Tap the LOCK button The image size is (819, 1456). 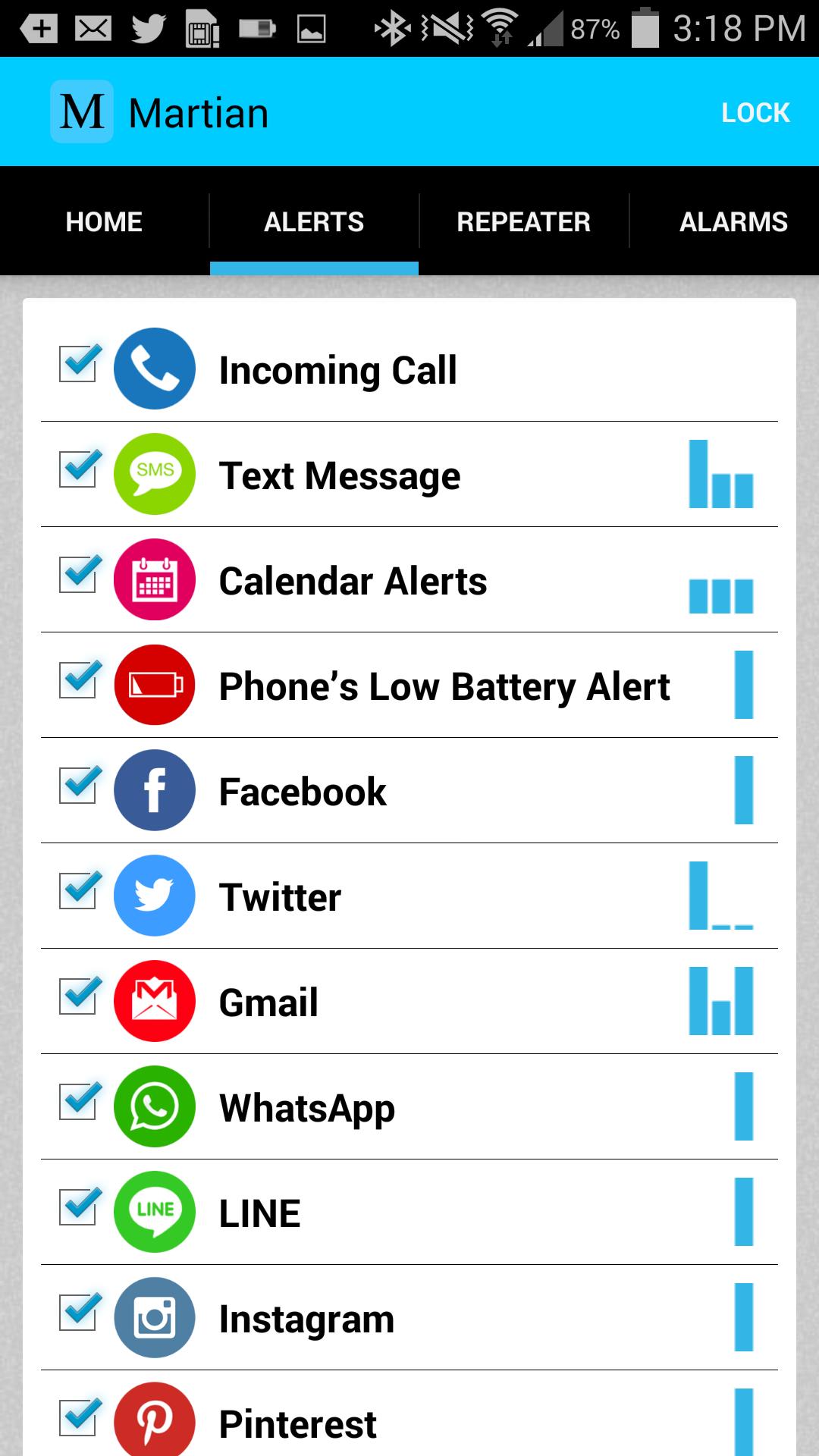755,112
